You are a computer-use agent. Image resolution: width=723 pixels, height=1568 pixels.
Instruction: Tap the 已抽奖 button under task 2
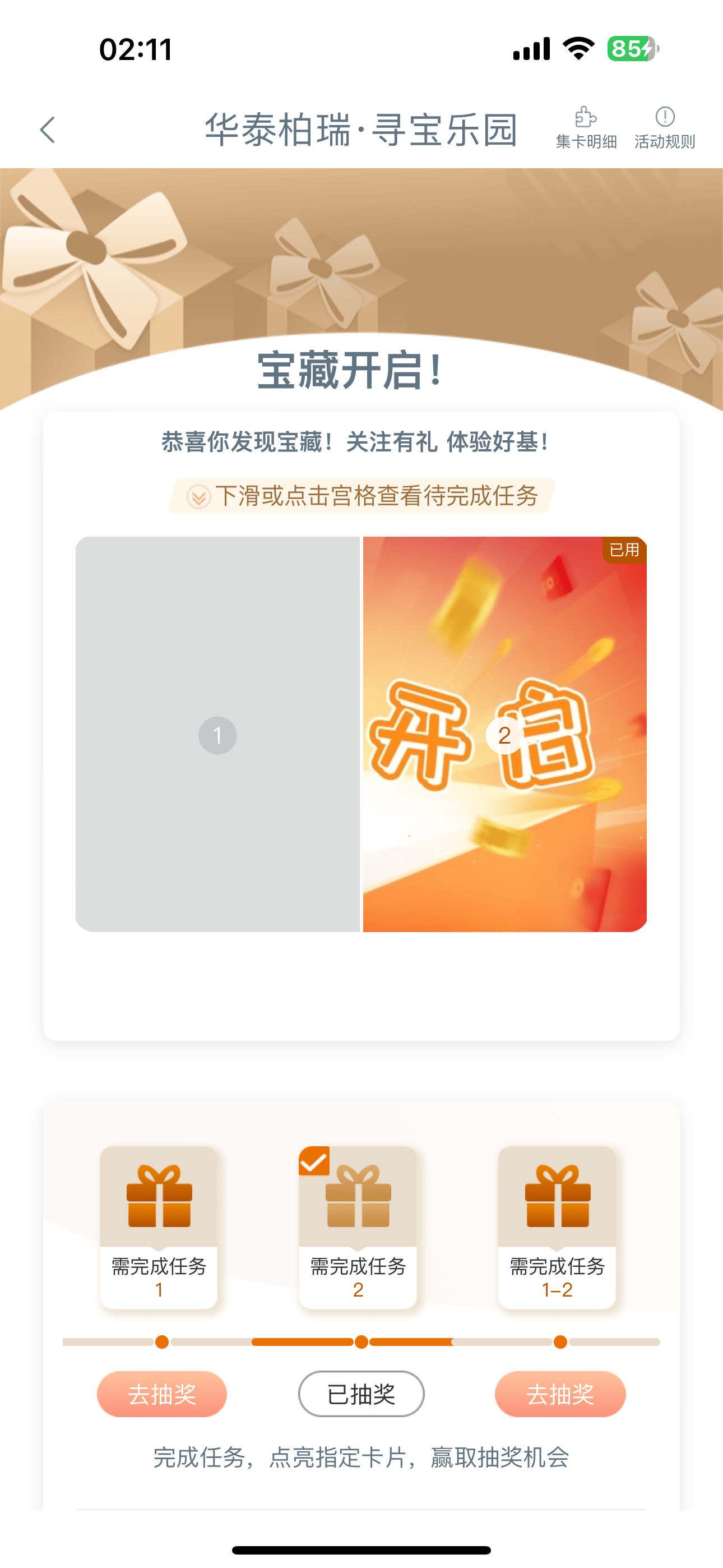(x=361, y=1393)
